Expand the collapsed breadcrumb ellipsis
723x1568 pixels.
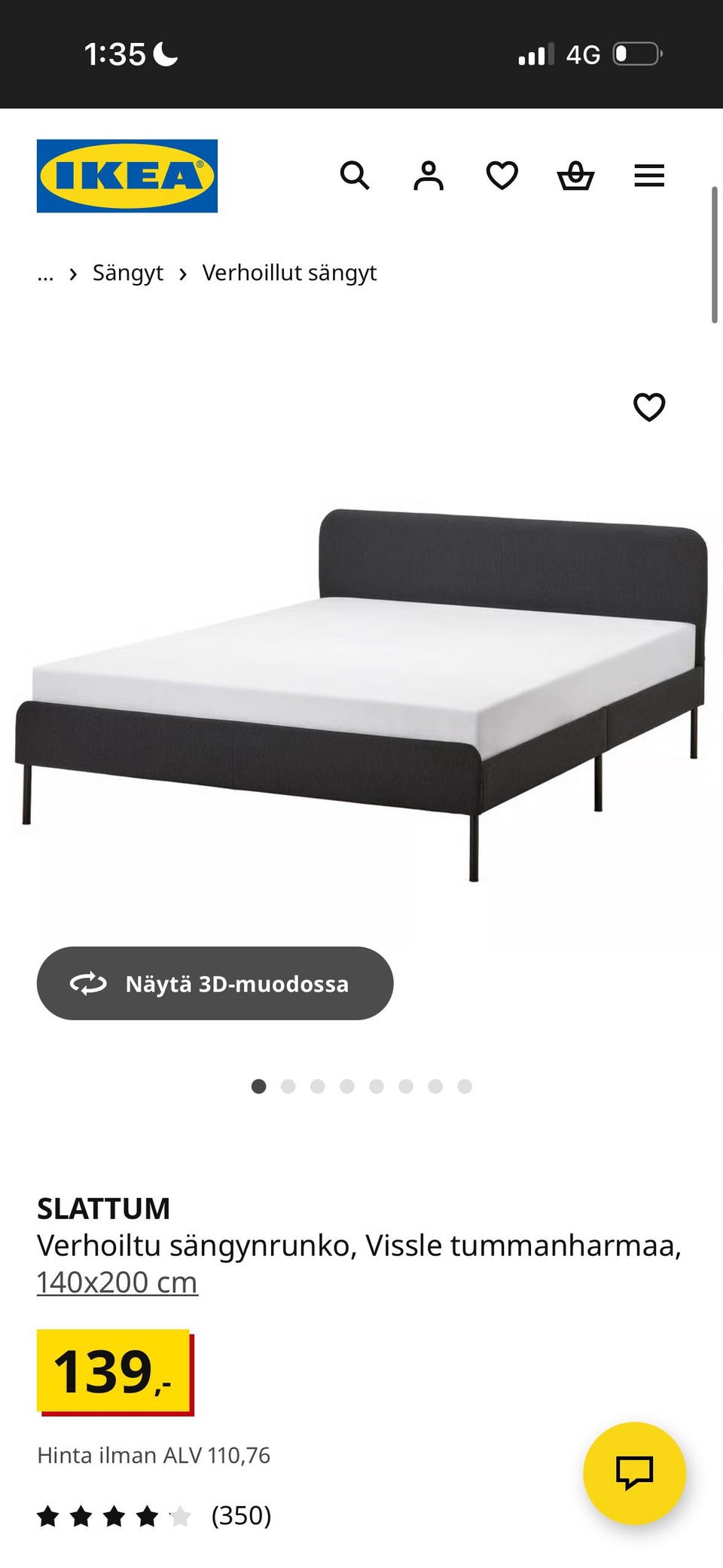click(x=45, y=274)
